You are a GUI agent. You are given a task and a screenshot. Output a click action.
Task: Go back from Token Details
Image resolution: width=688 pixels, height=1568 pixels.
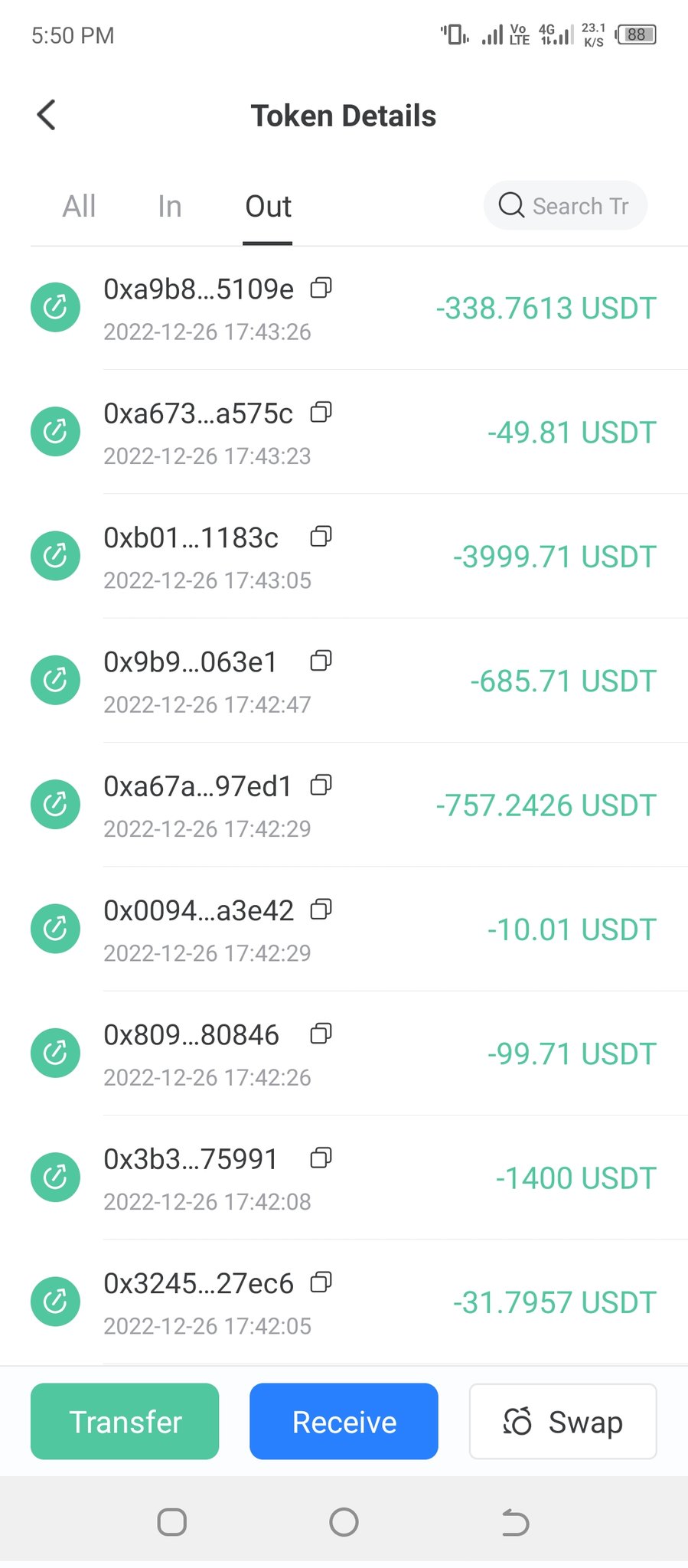(47, 116)
